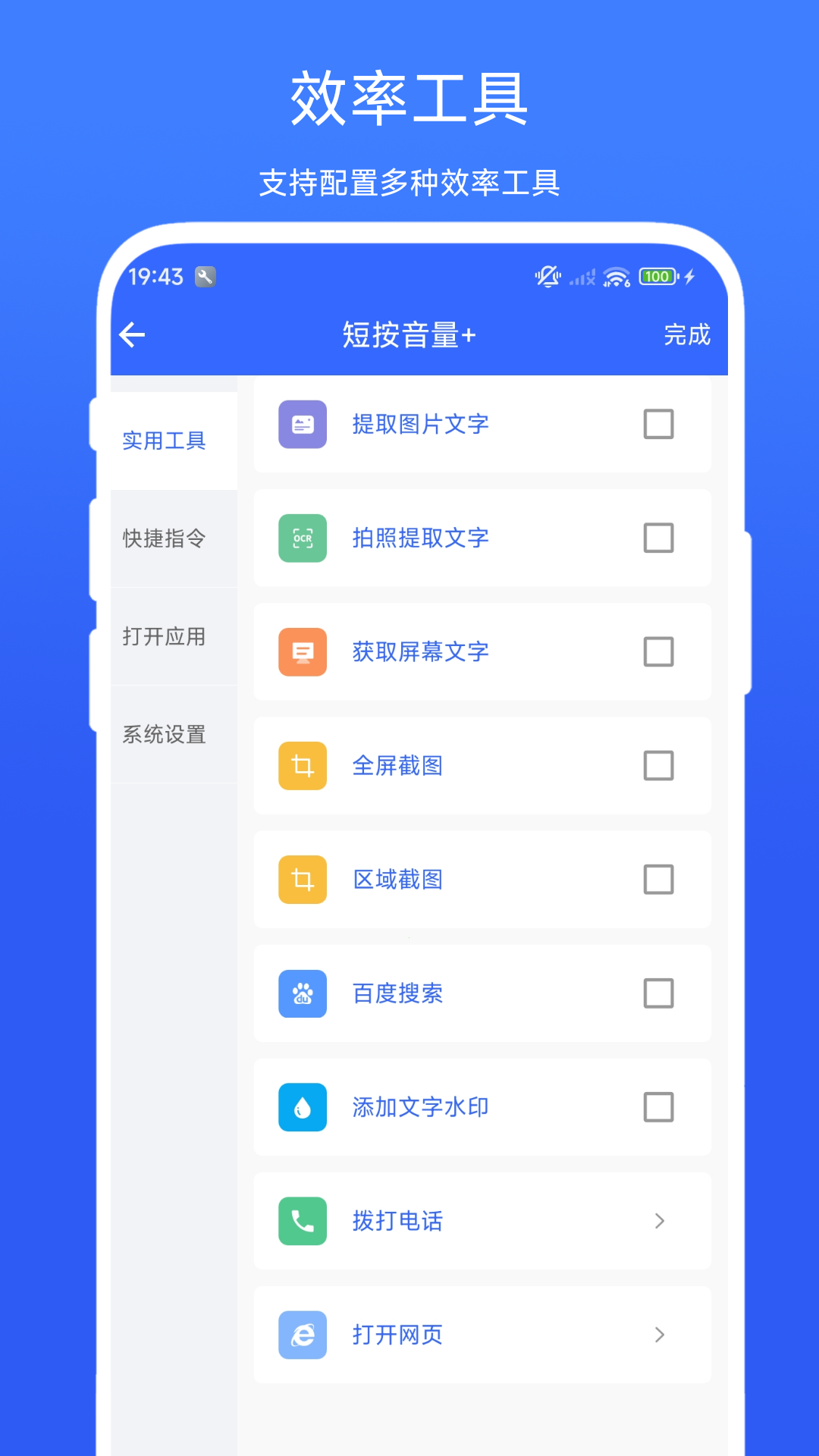Select the 打开应用 sidebar entry

(164, 637)
